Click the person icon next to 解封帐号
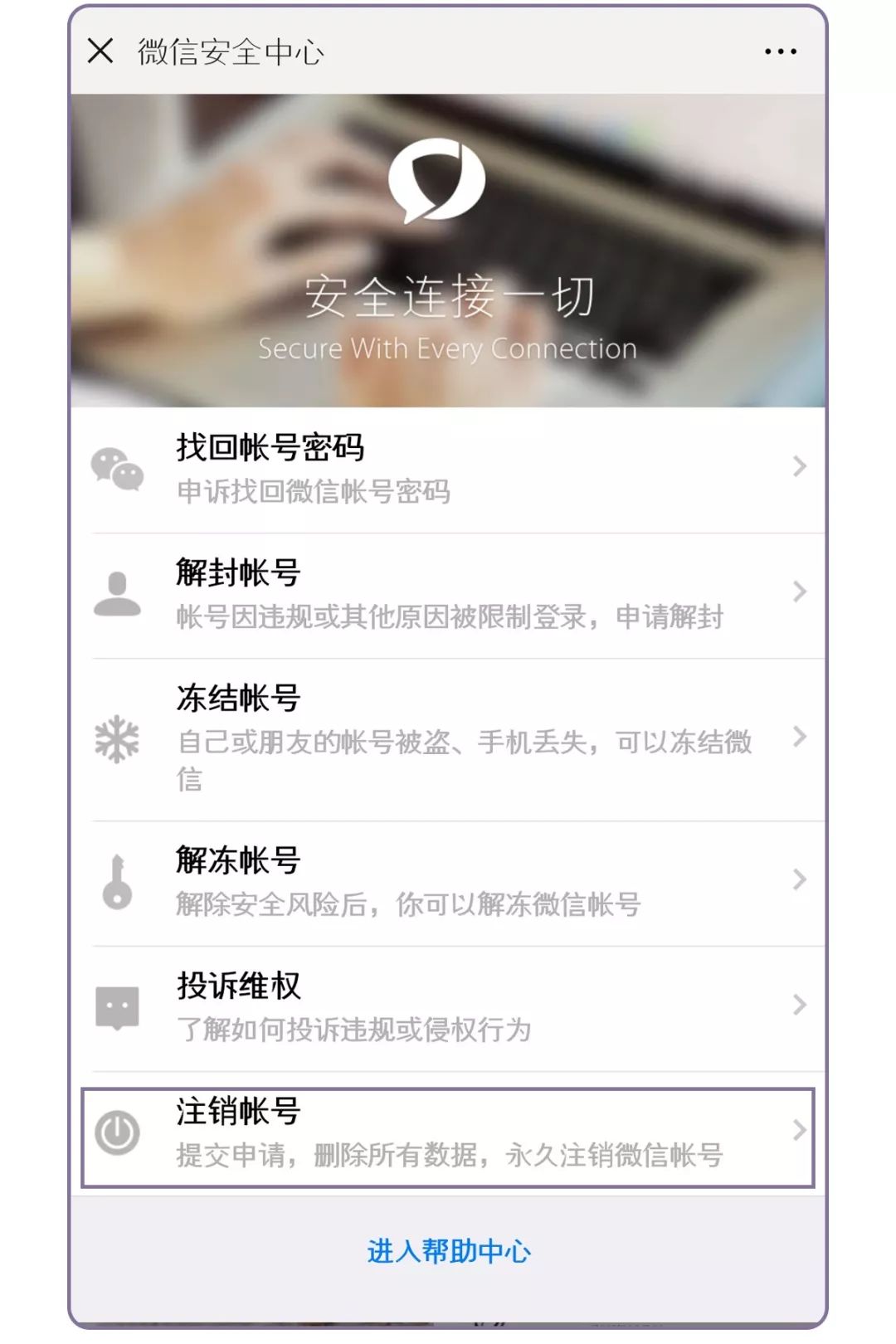Image resolution: width=896 pixels, height=1344 pixels. (x=118, y=592)
